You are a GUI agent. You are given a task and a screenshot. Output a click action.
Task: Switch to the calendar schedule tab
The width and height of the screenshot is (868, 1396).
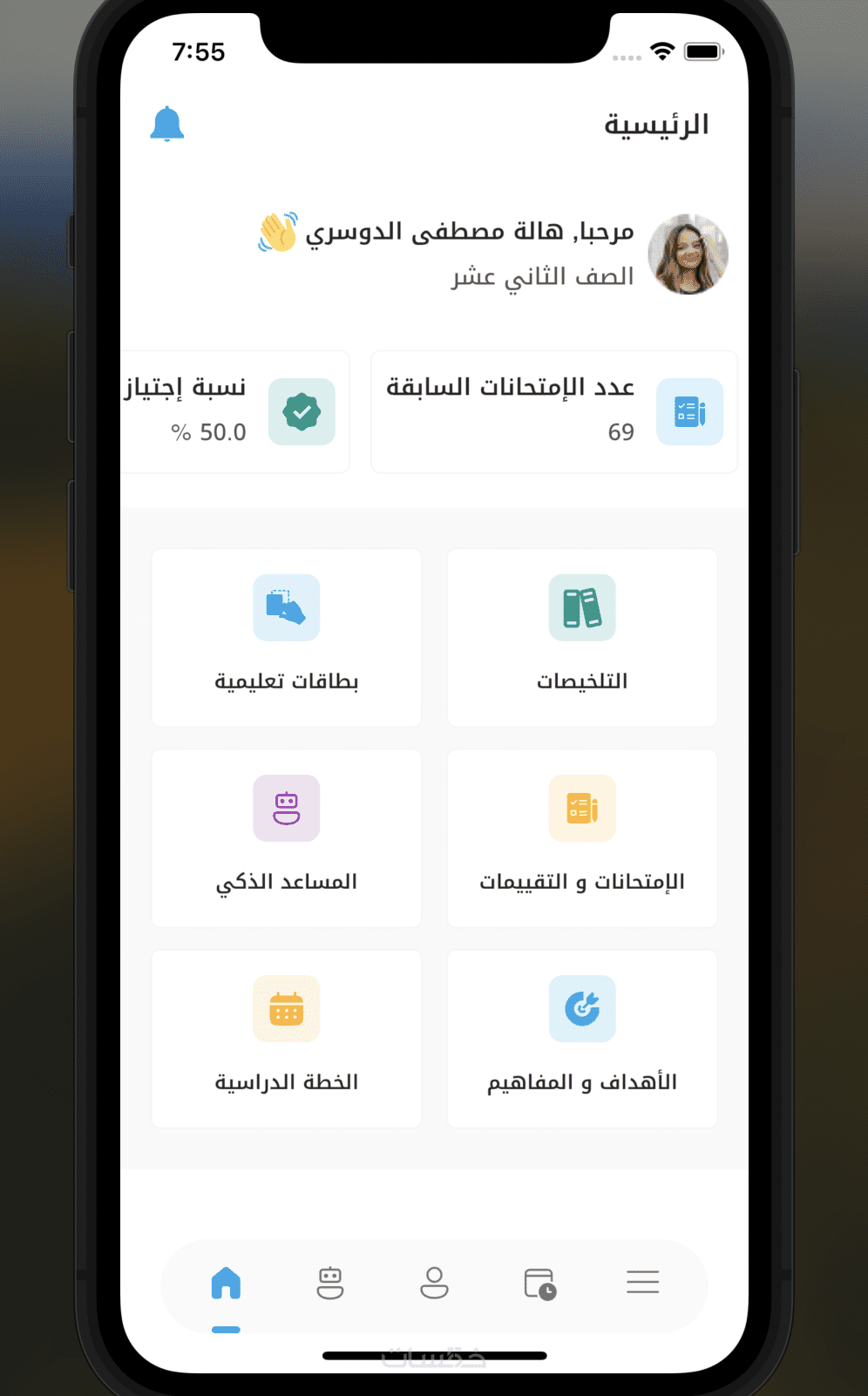[x=539, y=1284]
